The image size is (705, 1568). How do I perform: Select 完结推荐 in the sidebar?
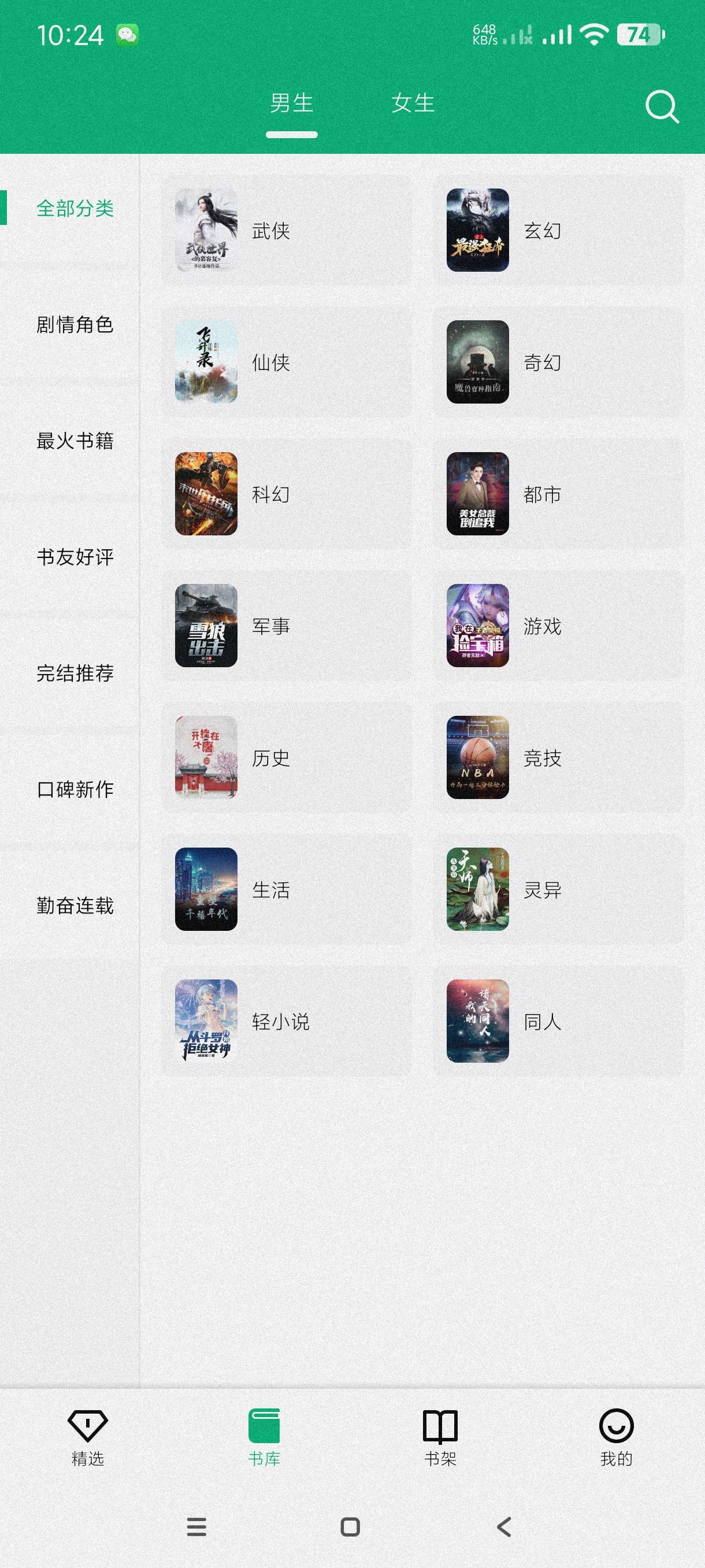pos(75,673)
